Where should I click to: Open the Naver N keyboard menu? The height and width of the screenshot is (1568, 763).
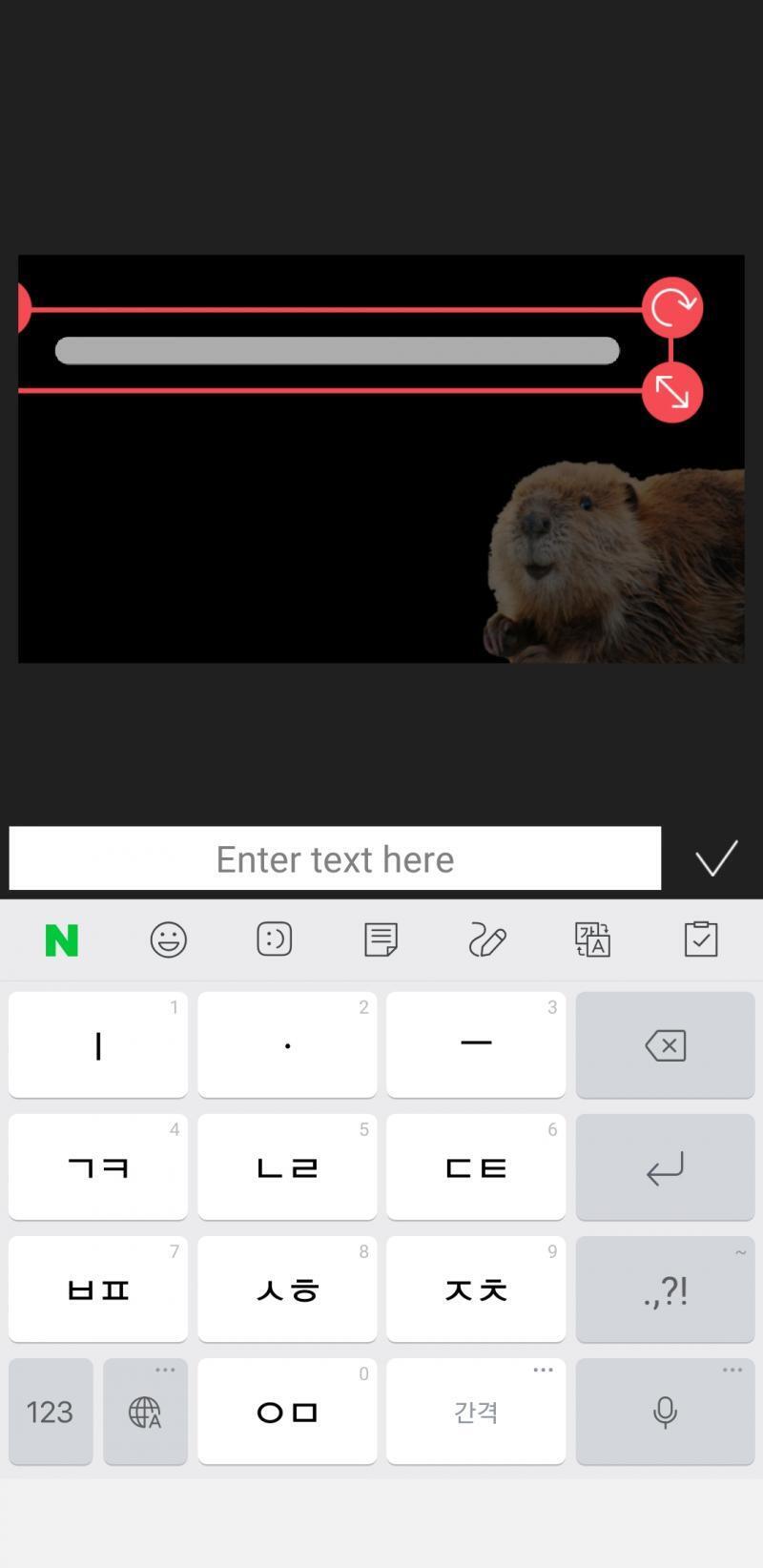pyautogui.click(x=62, y=939)
